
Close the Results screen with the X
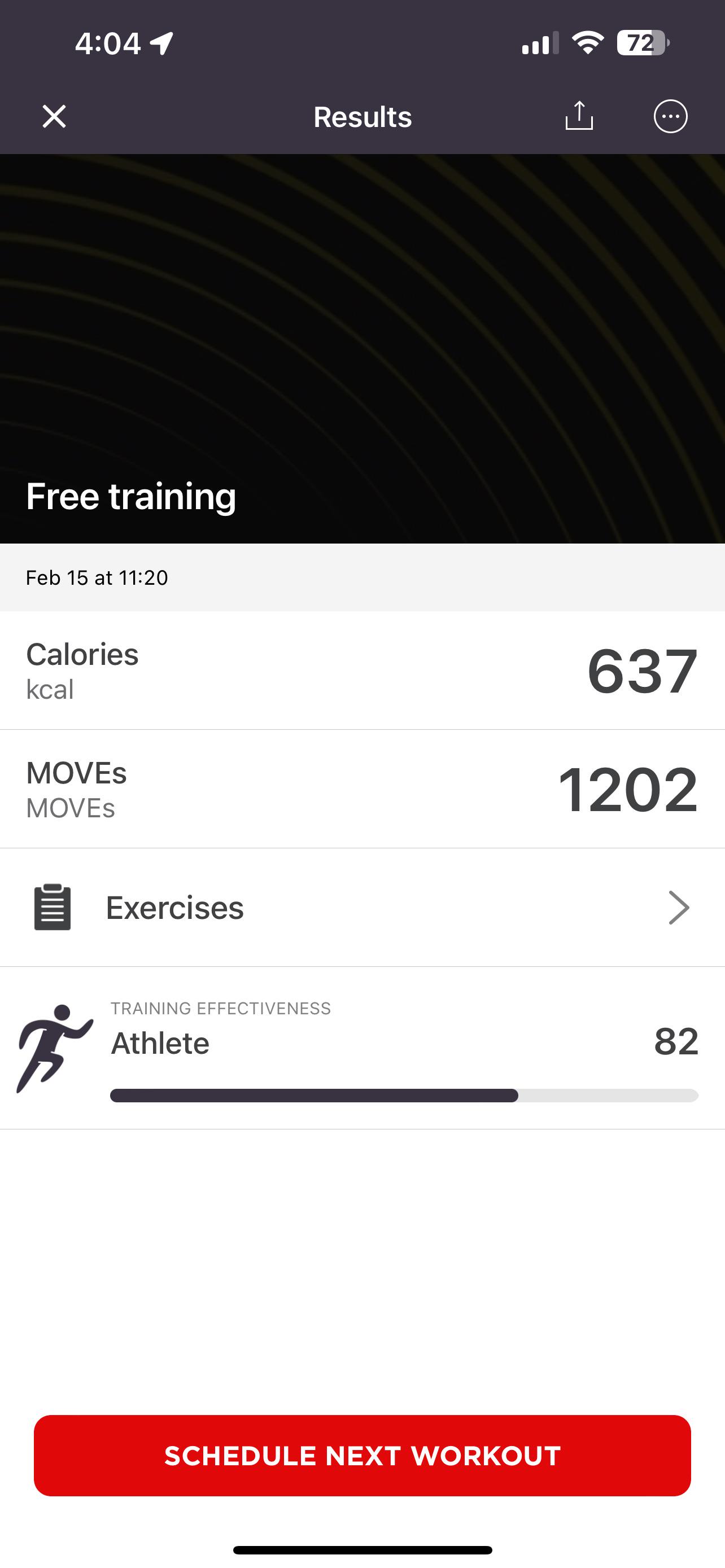pyautogui.click(x=54, y=116)
